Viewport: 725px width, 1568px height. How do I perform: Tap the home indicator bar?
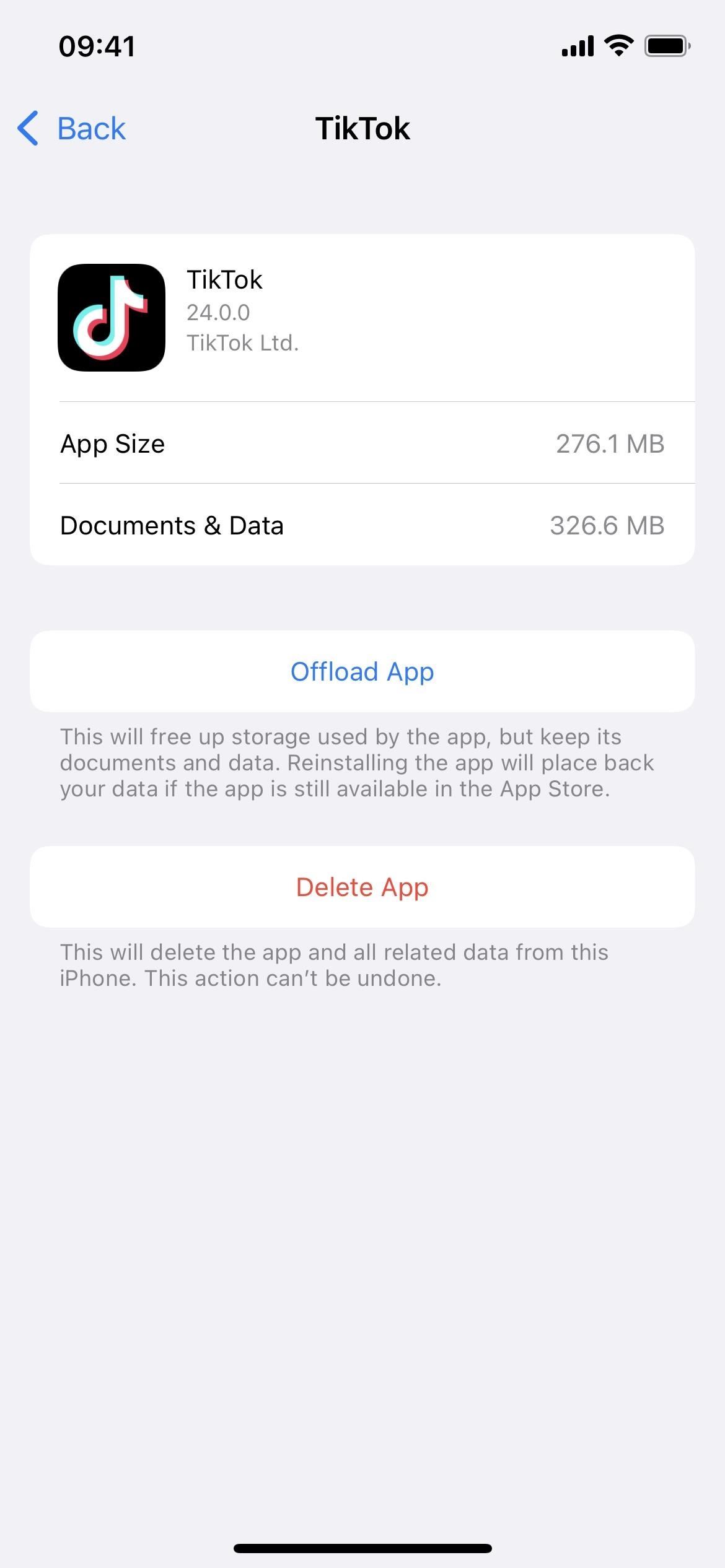point(362,1546)
